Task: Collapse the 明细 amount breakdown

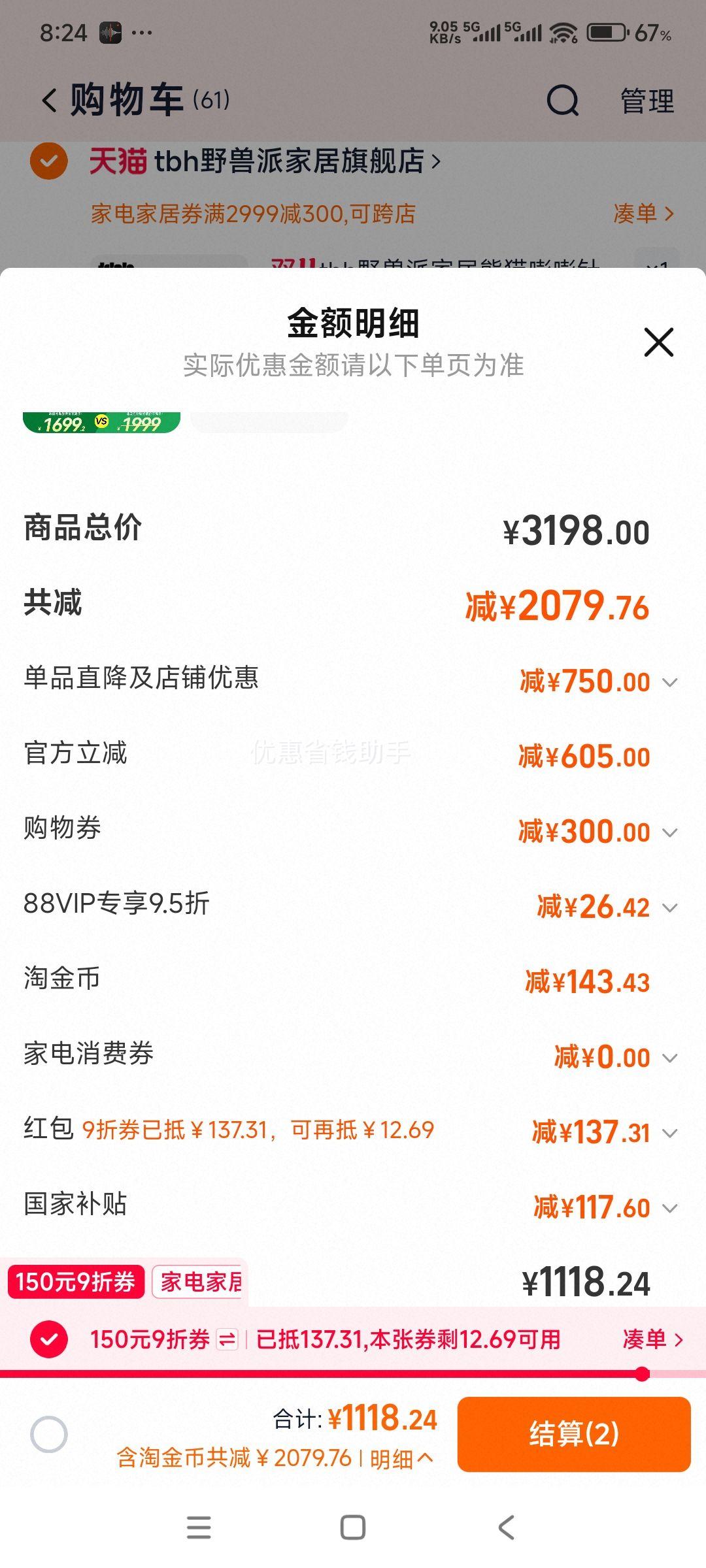Action: pos(401,1459)
